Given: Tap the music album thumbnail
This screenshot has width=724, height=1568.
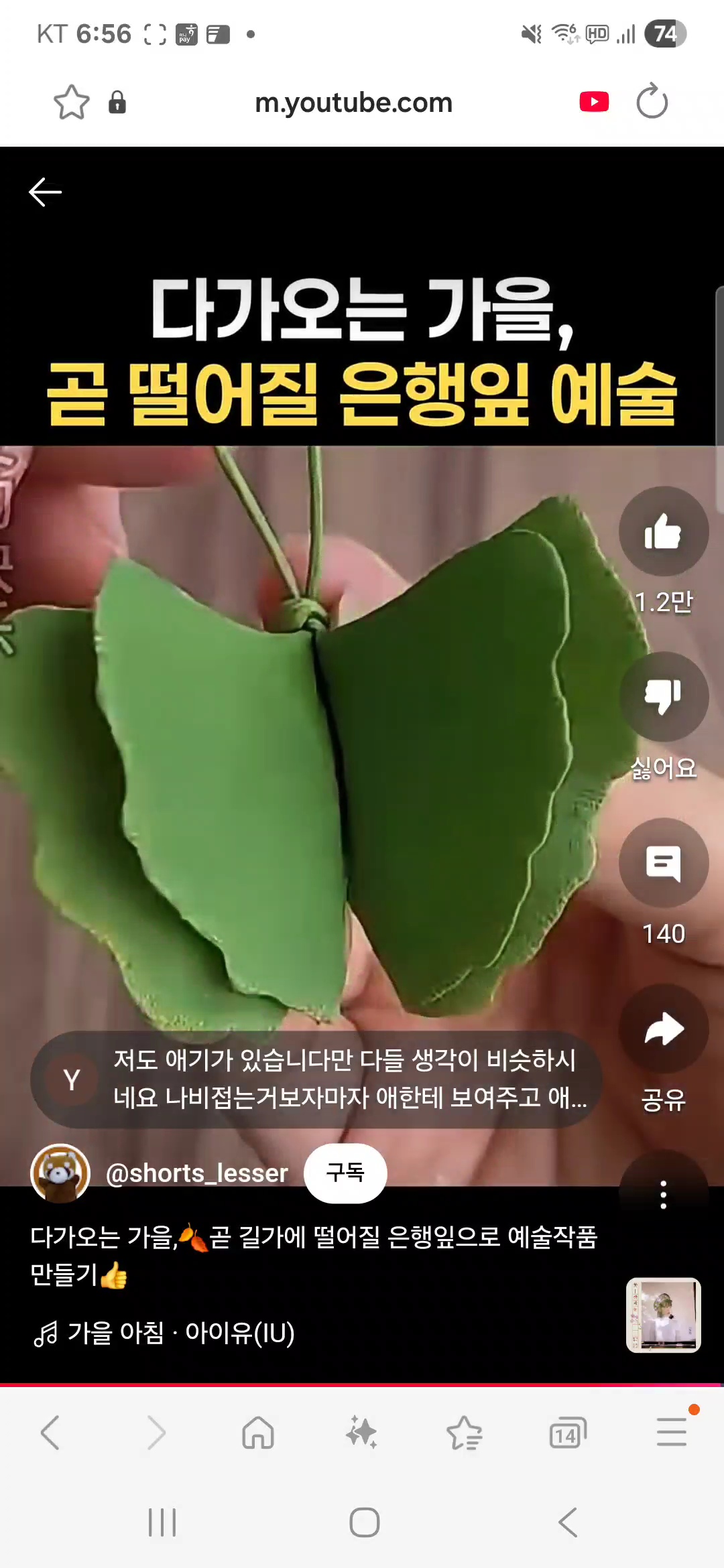Looking at the screenshot, I should point(663,1315).
